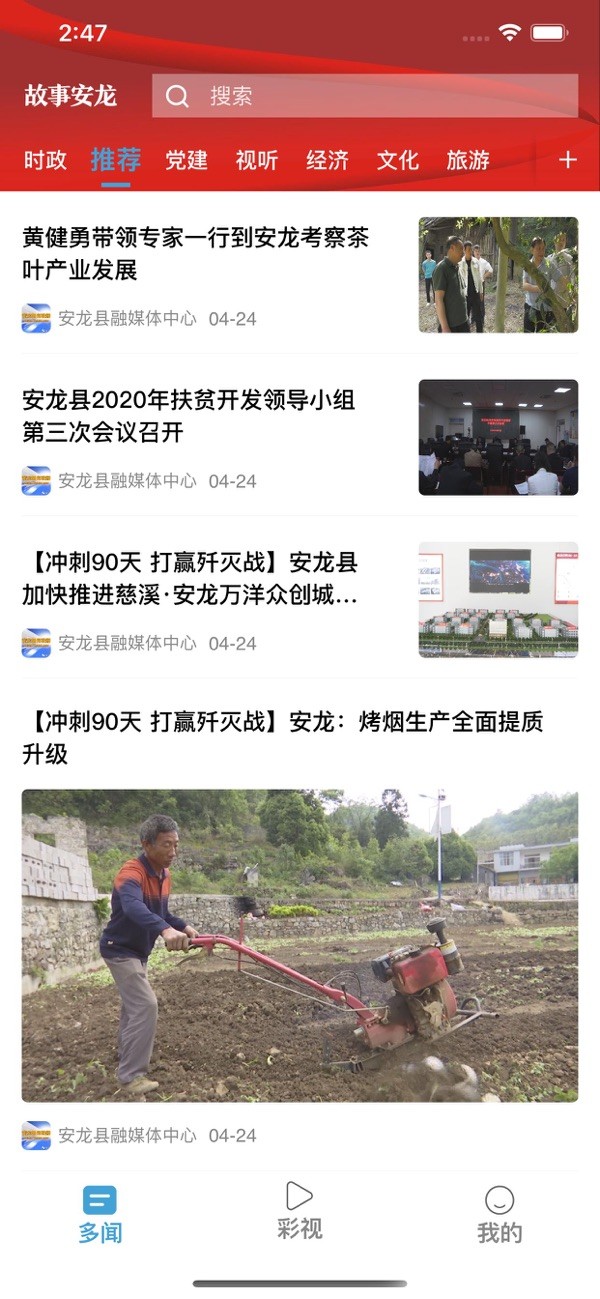600x1299 pixels.
Task: Select the 推荐 tab
Action: tap(116, 160)
